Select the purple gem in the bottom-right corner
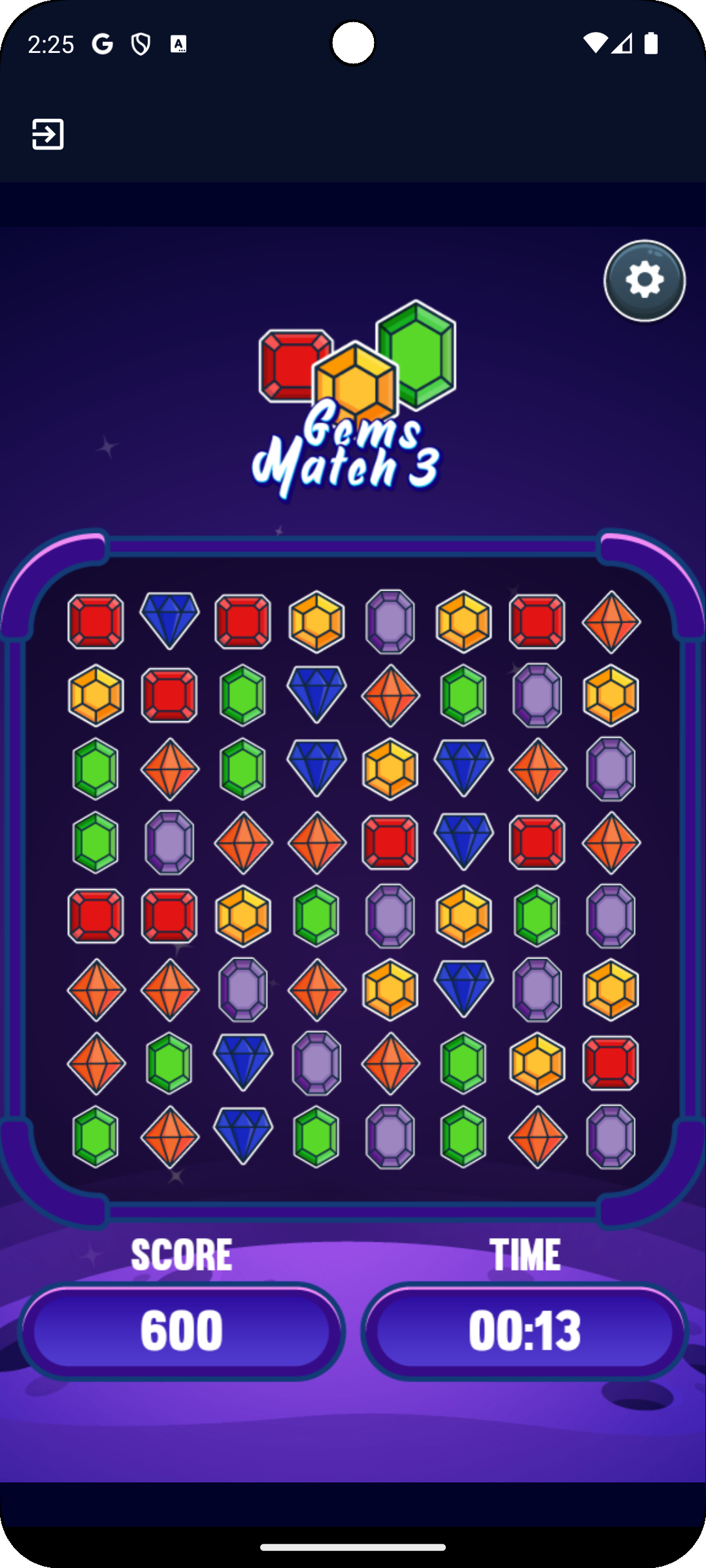Viewport: 706px width, 1568px height. (x=611, y=1136)
